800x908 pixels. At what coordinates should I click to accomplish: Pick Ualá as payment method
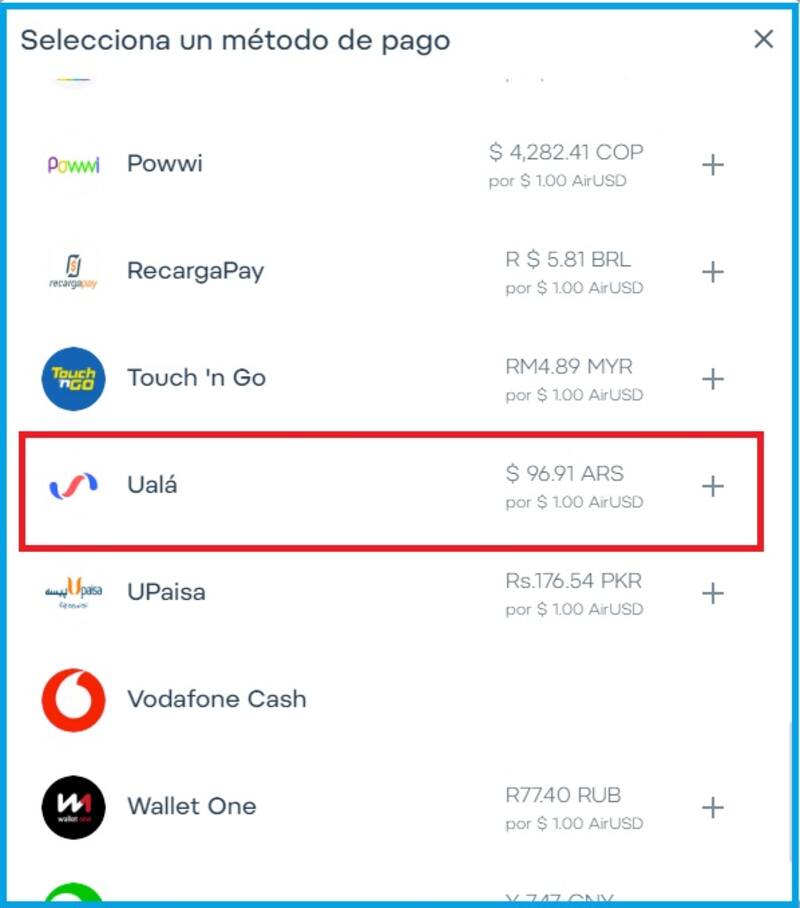(x=152, y=486)
